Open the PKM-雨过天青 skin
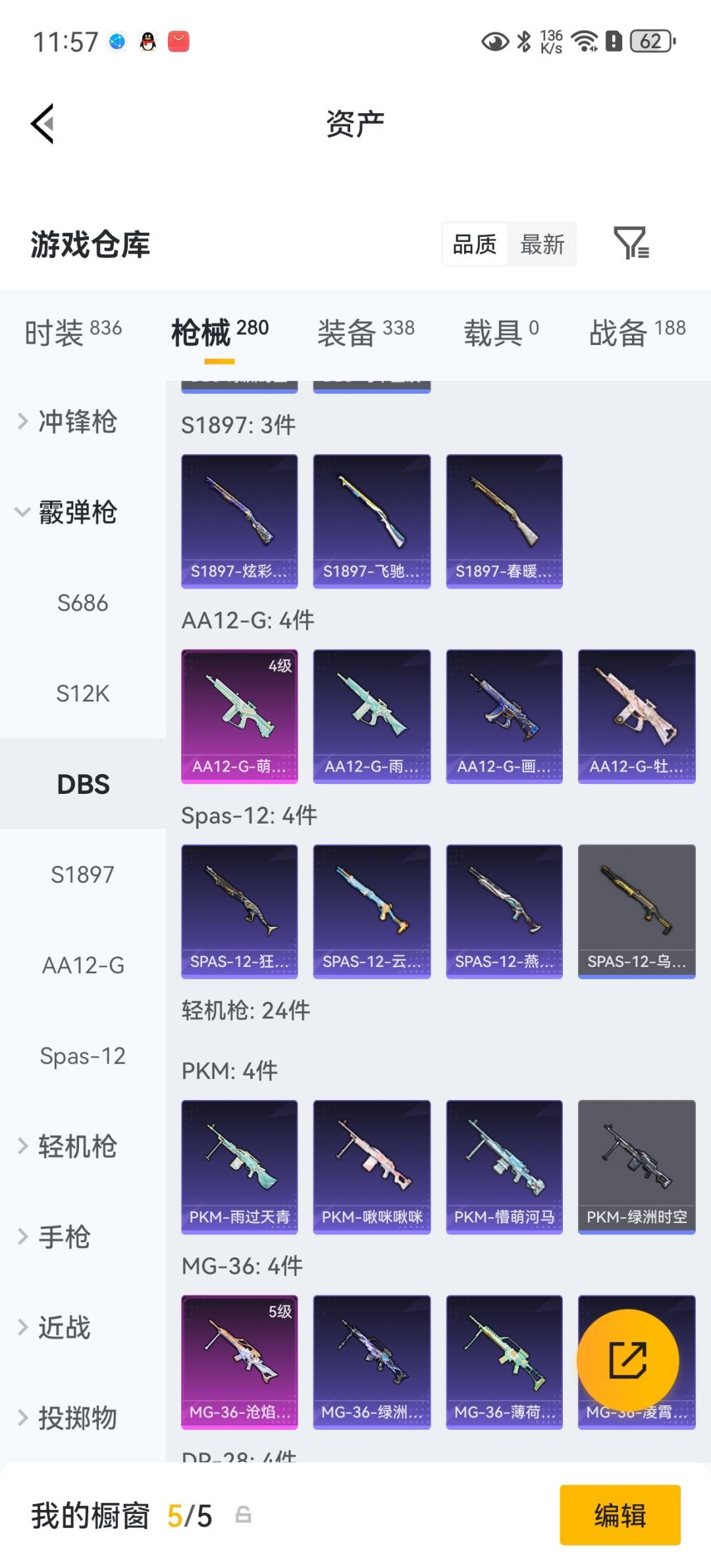The width and height of the screenshot is (711, 1568). pyautogui.click(x=240, y=1166)
